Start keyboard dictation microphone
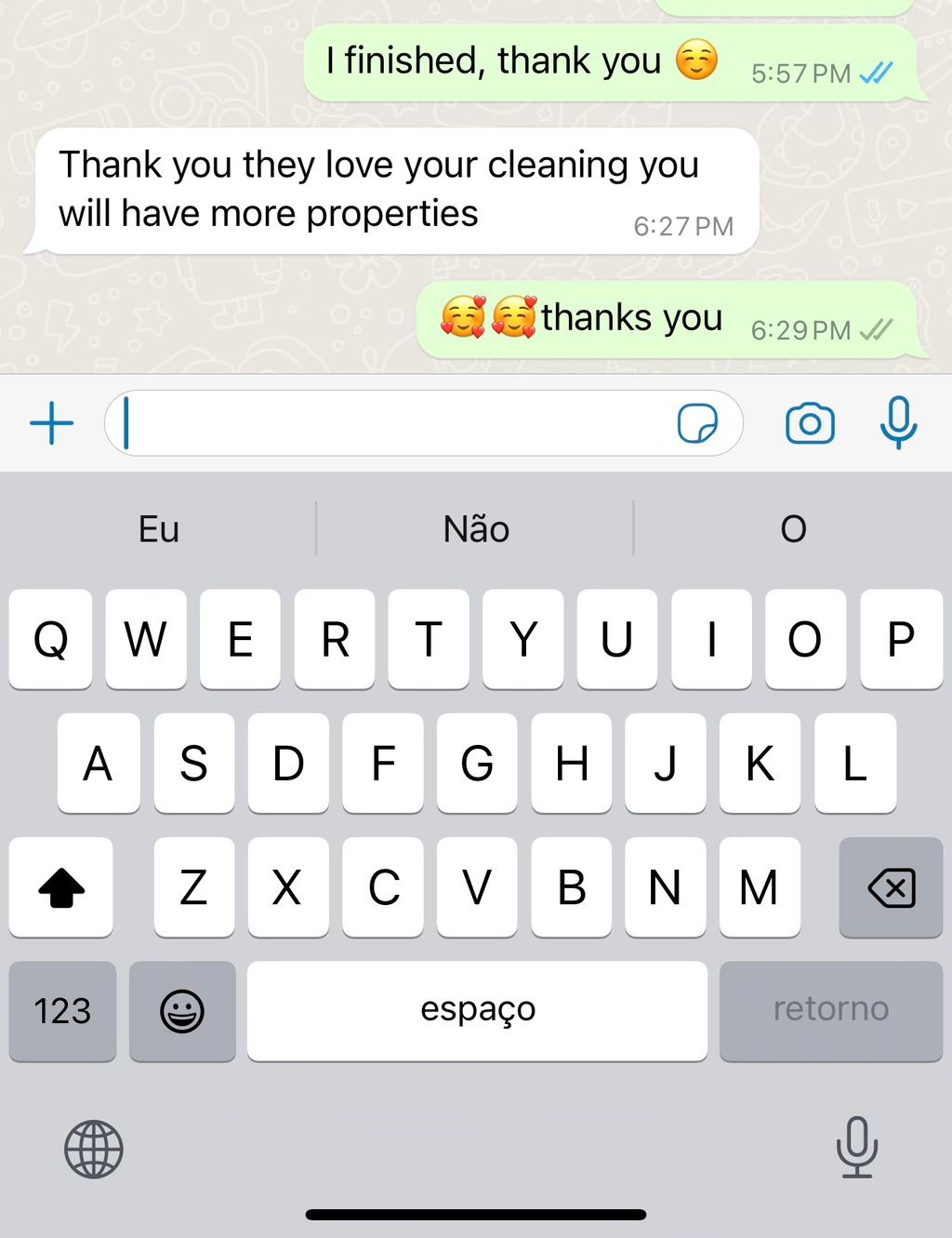The image size is (952, 1238). pos(856,1147)
